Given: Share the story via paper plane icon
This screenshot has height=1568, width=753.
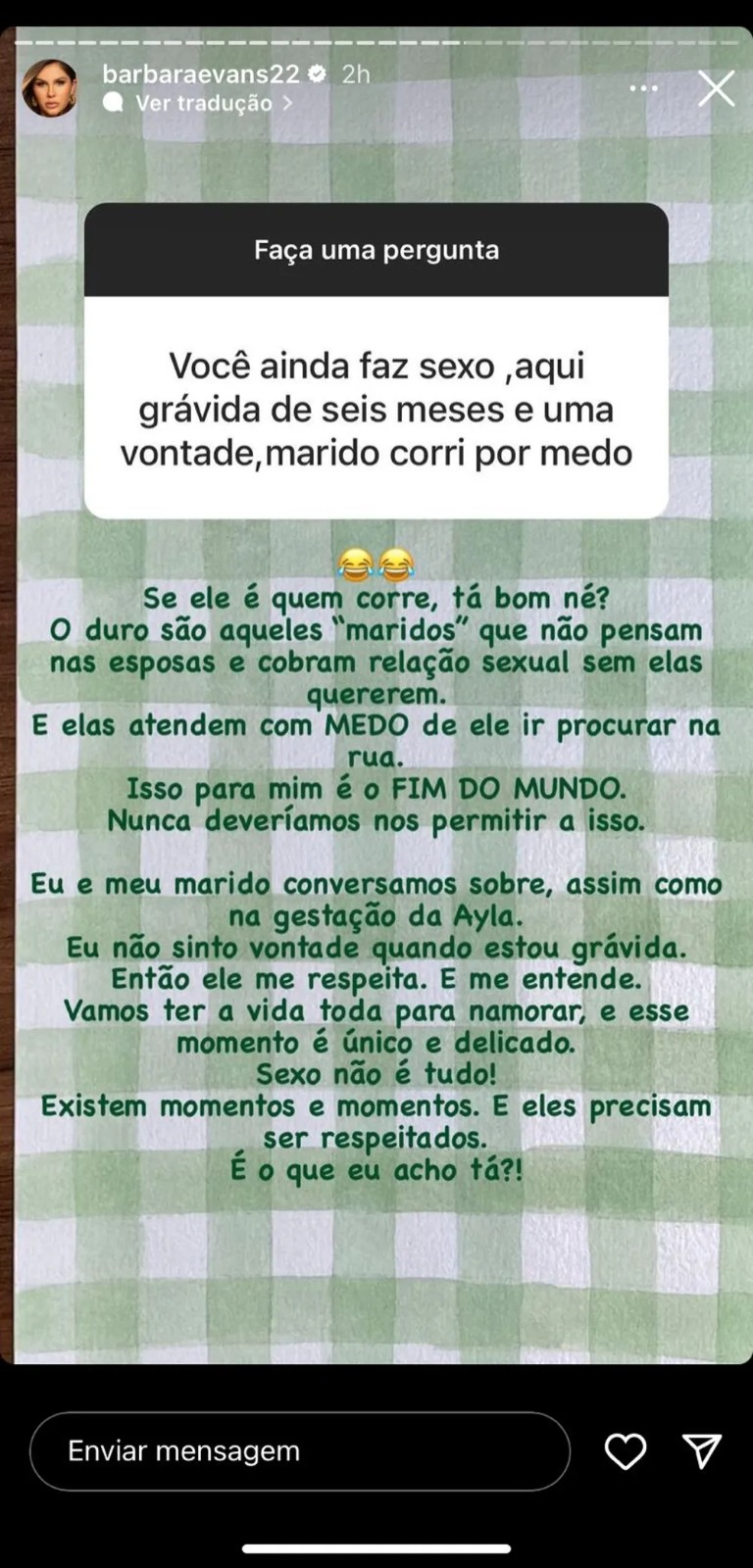Looking at the screenshot, I should [x=702, y=1451].
